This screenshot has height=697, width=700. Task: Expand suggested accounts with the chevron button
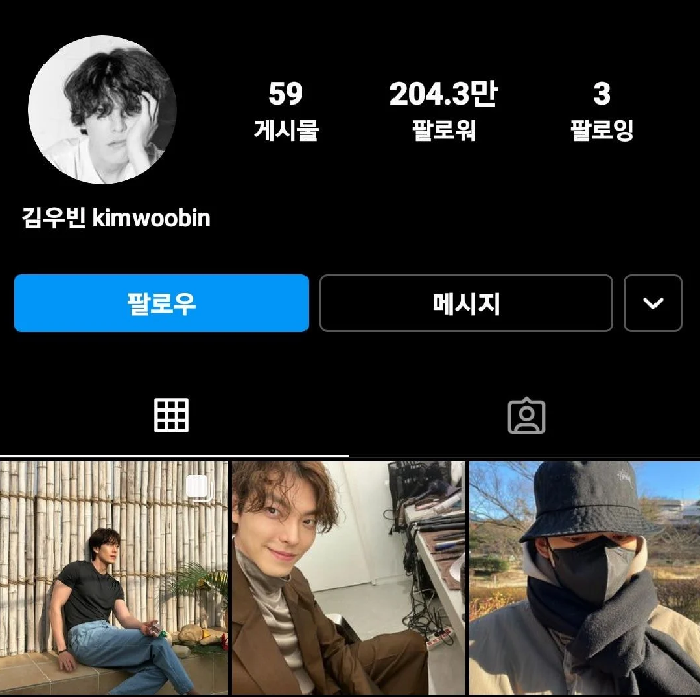tap(653, 303)
